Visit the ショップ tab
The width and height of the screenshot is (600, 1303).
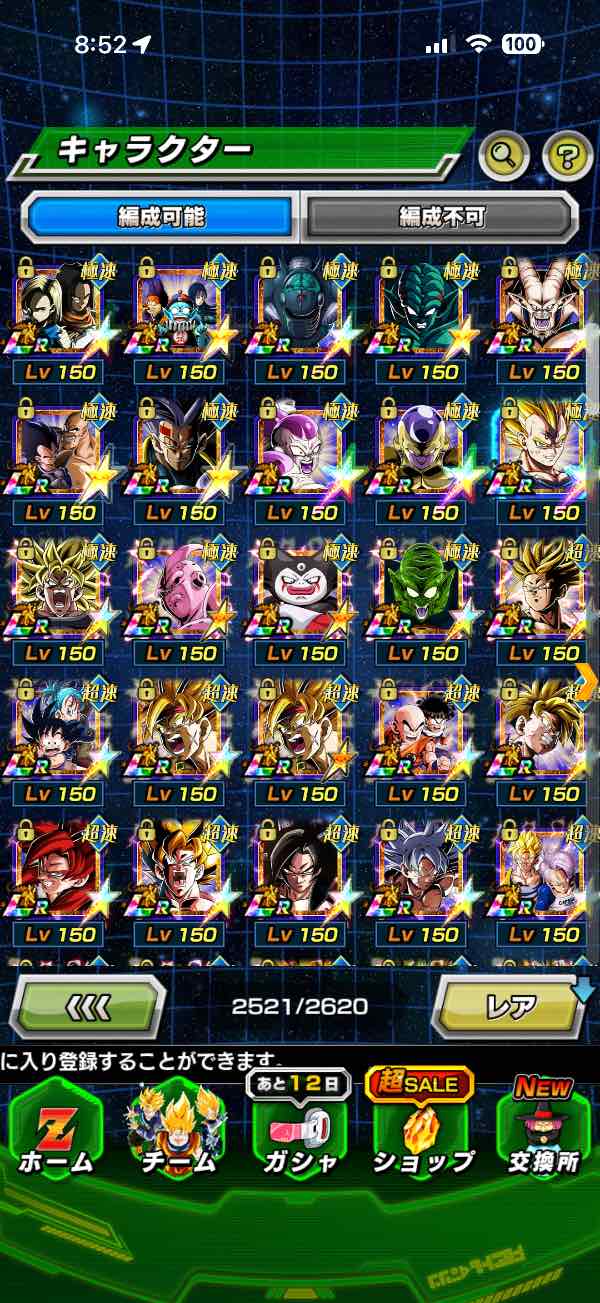pyautogui.click(x=422, y=1130)
